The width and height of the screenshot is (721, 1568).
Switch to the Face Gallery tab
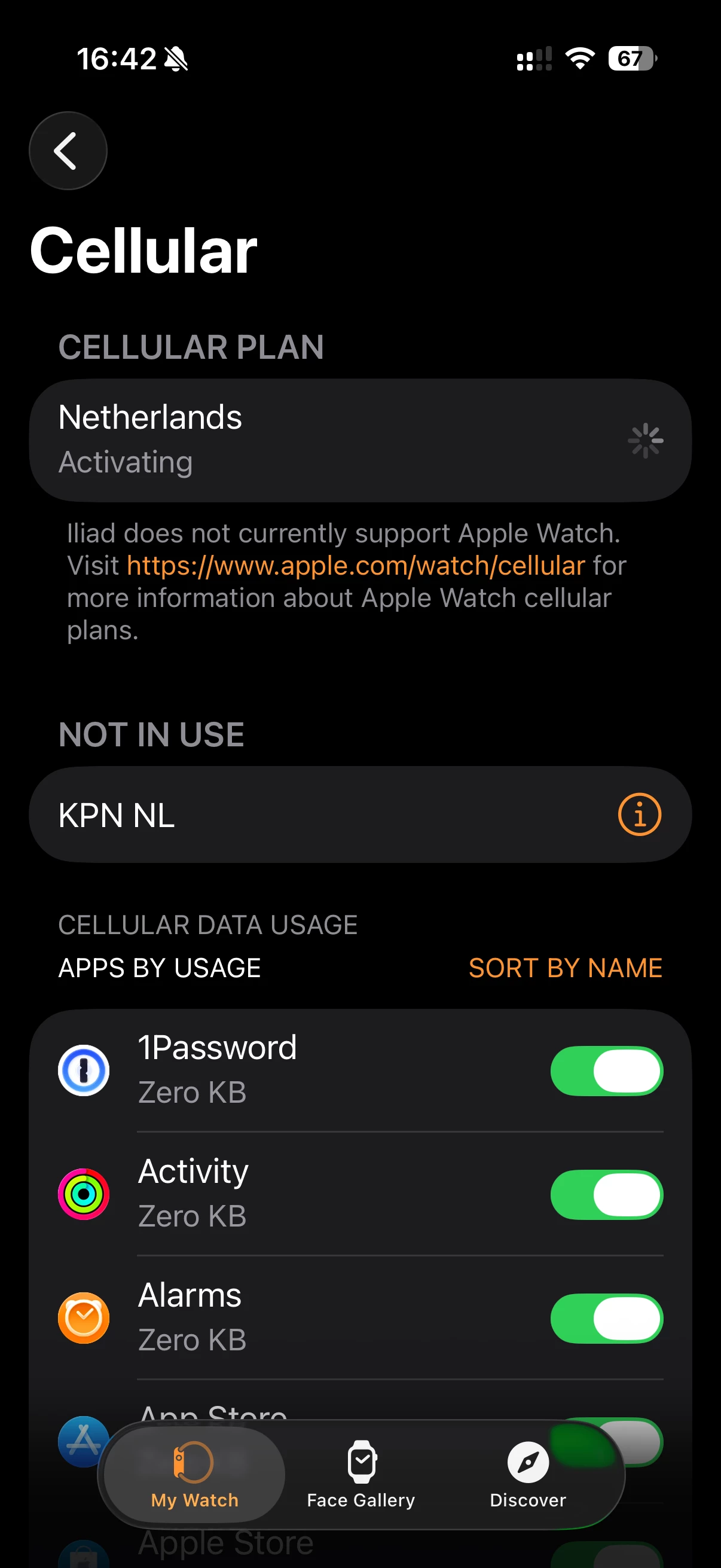(x=361, y=1474)
